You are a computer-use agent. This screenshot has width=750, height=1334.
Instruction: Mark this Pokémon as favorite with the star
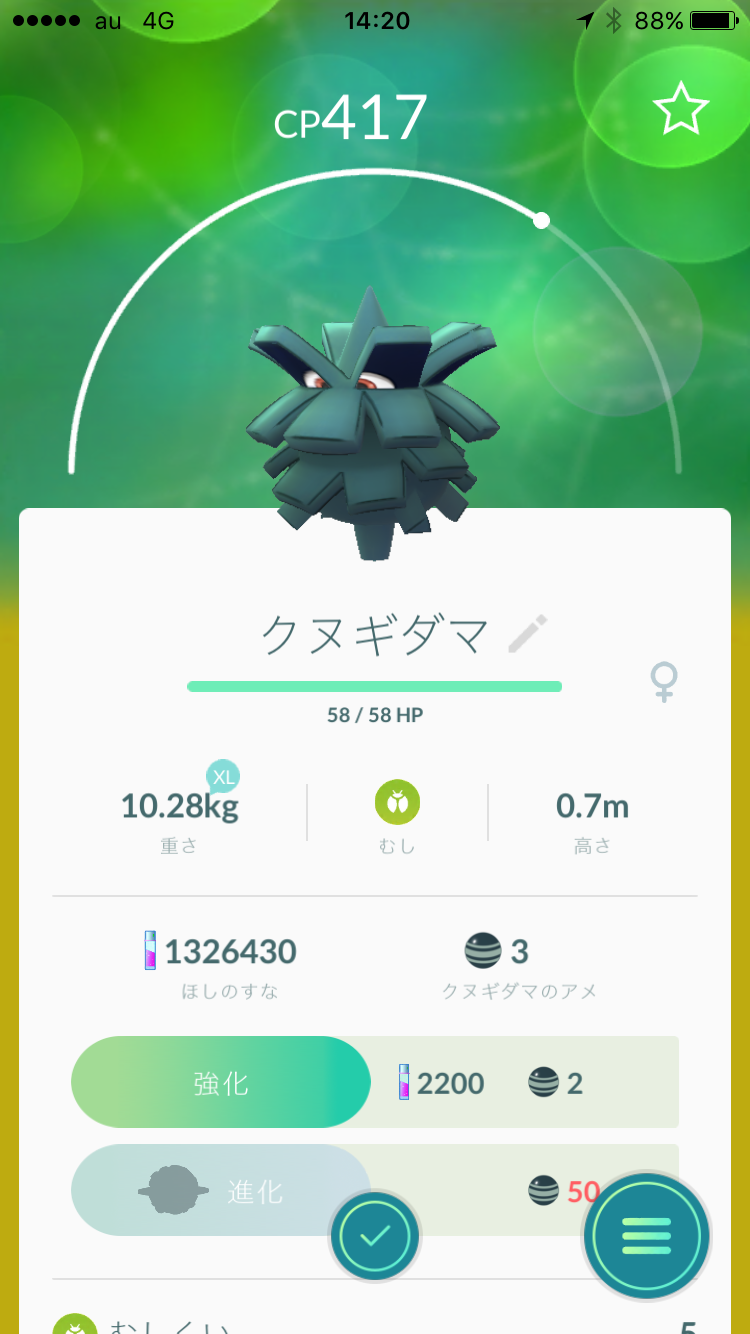pos(681,109)
